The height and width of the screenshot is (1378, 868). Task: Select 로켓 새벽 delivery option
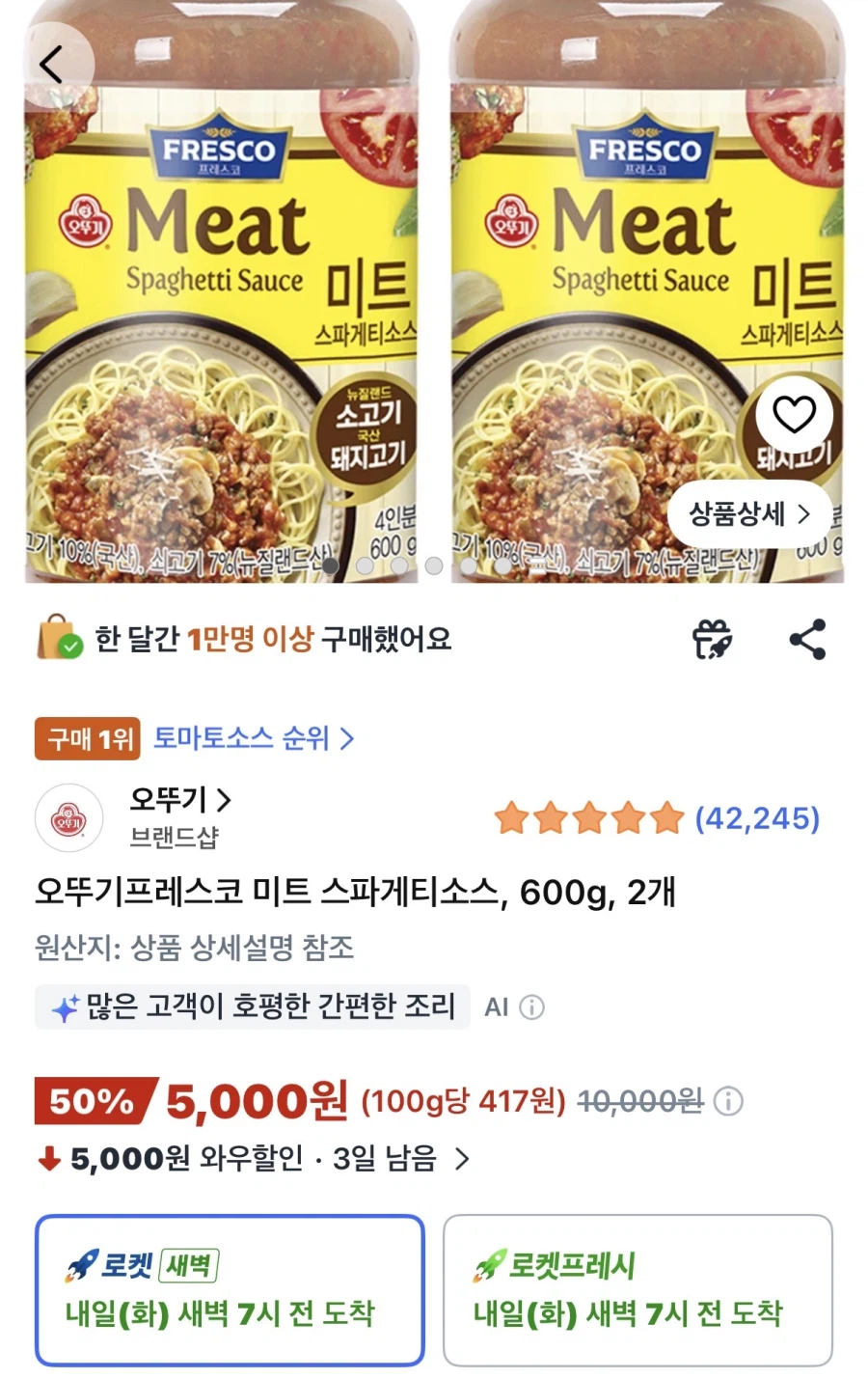(230, 1290)
